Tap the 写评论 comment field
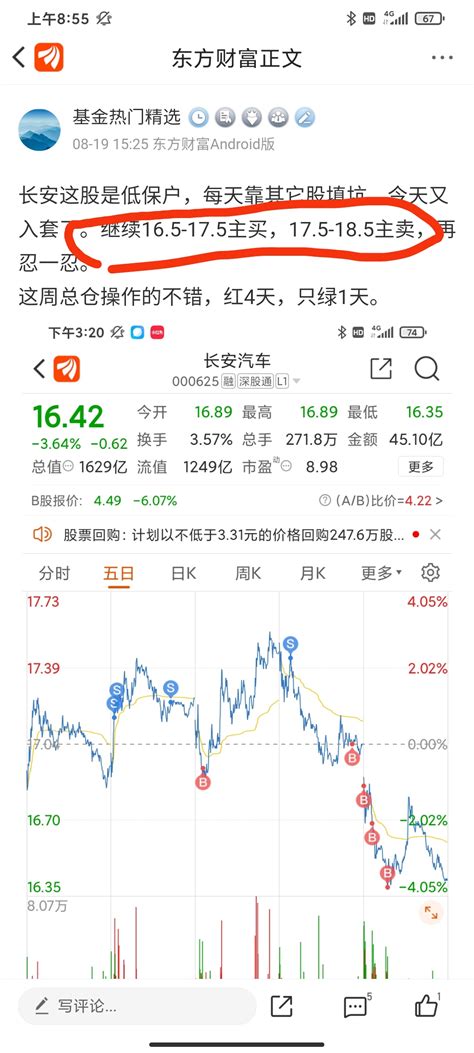Viewport: 474px width, 1053px height. tap(137, 1006)
